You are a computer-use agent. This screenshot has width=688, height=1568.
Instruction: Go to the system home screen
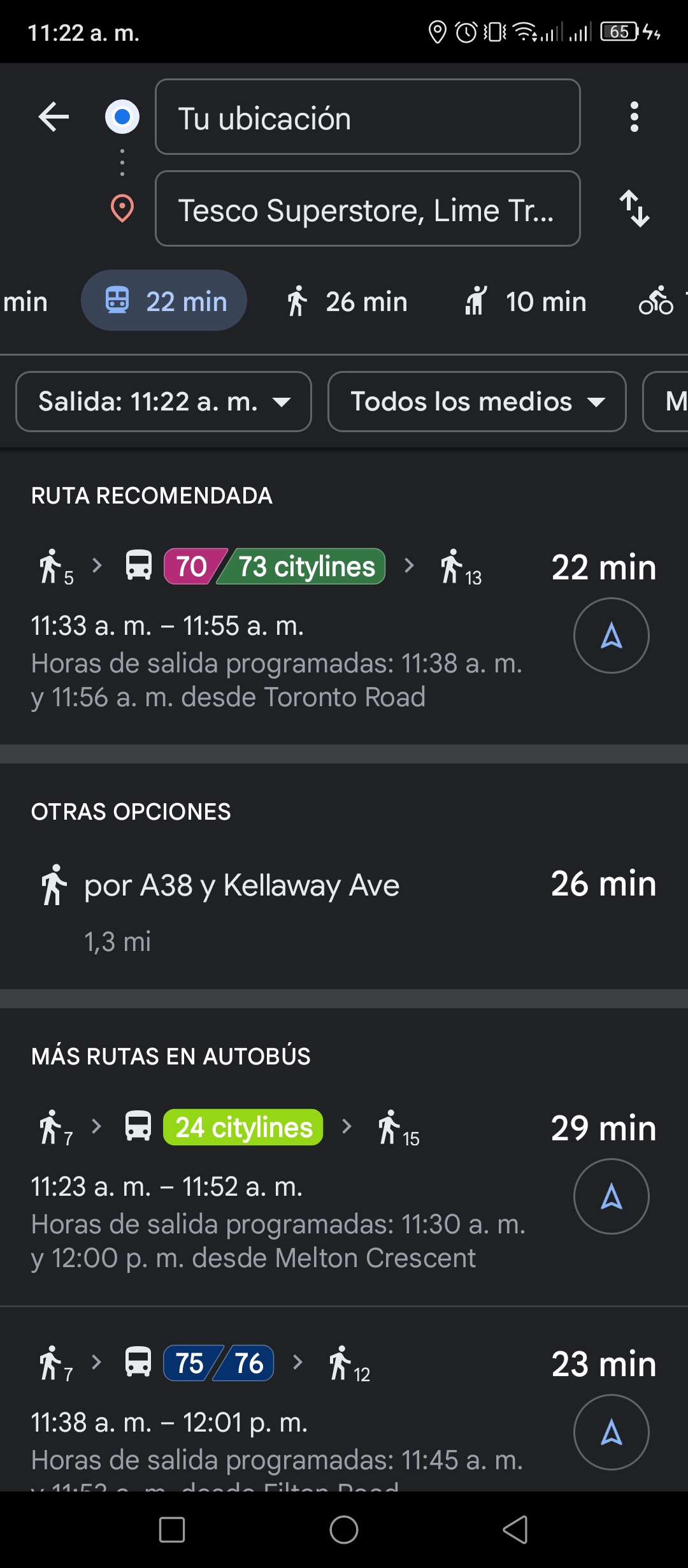344,1530
